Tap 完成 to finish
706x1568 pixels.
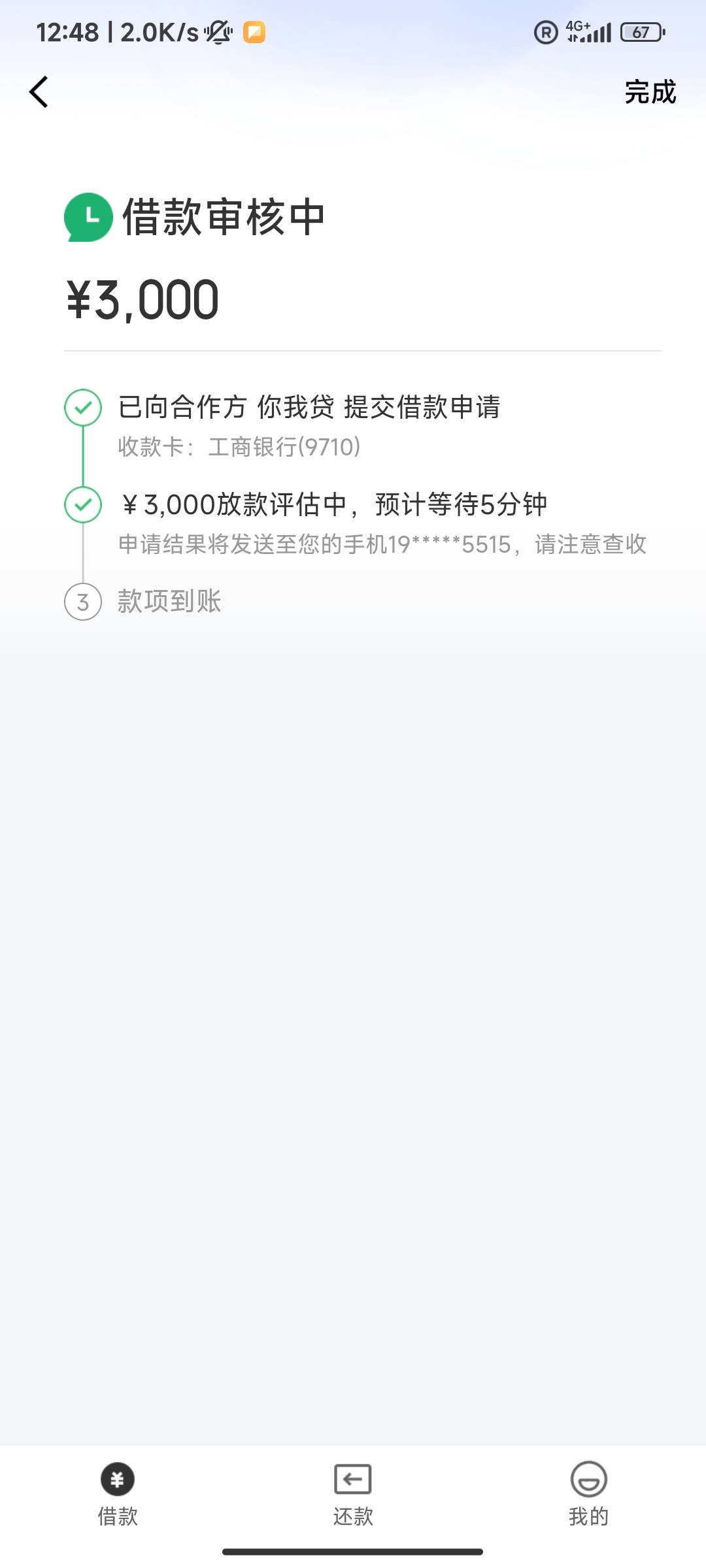coord(650,92)
